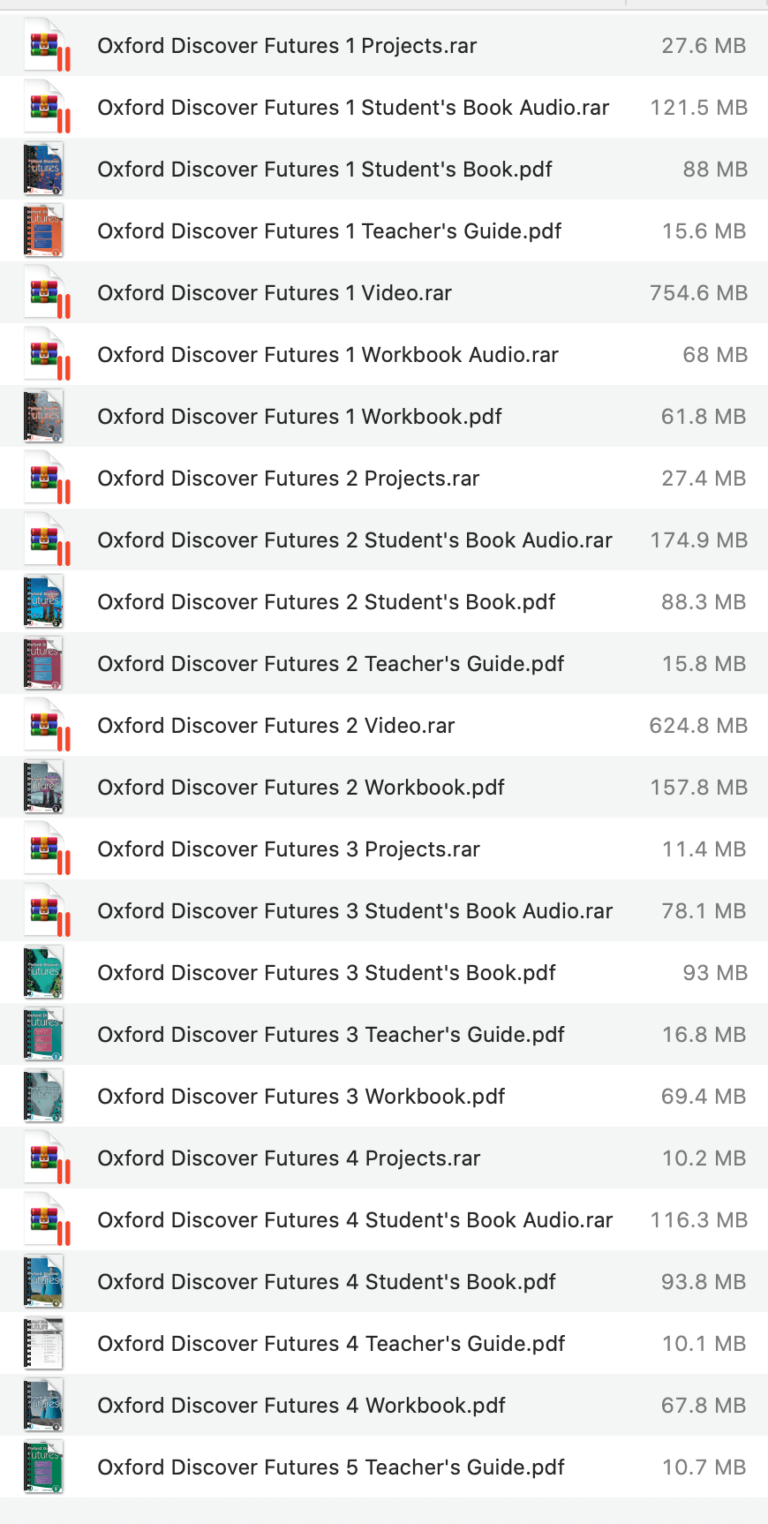Screen dimensions: 768x1524
Task: Open the Futures 2 Video.rar archive icon
Action: [x=46, y=725]
